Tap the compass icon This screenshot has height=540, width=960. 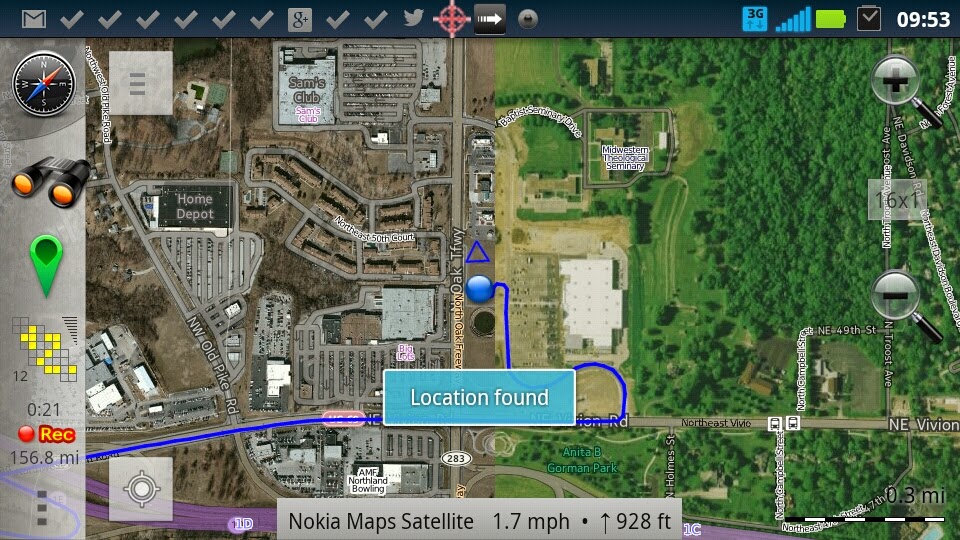[44, 82]
